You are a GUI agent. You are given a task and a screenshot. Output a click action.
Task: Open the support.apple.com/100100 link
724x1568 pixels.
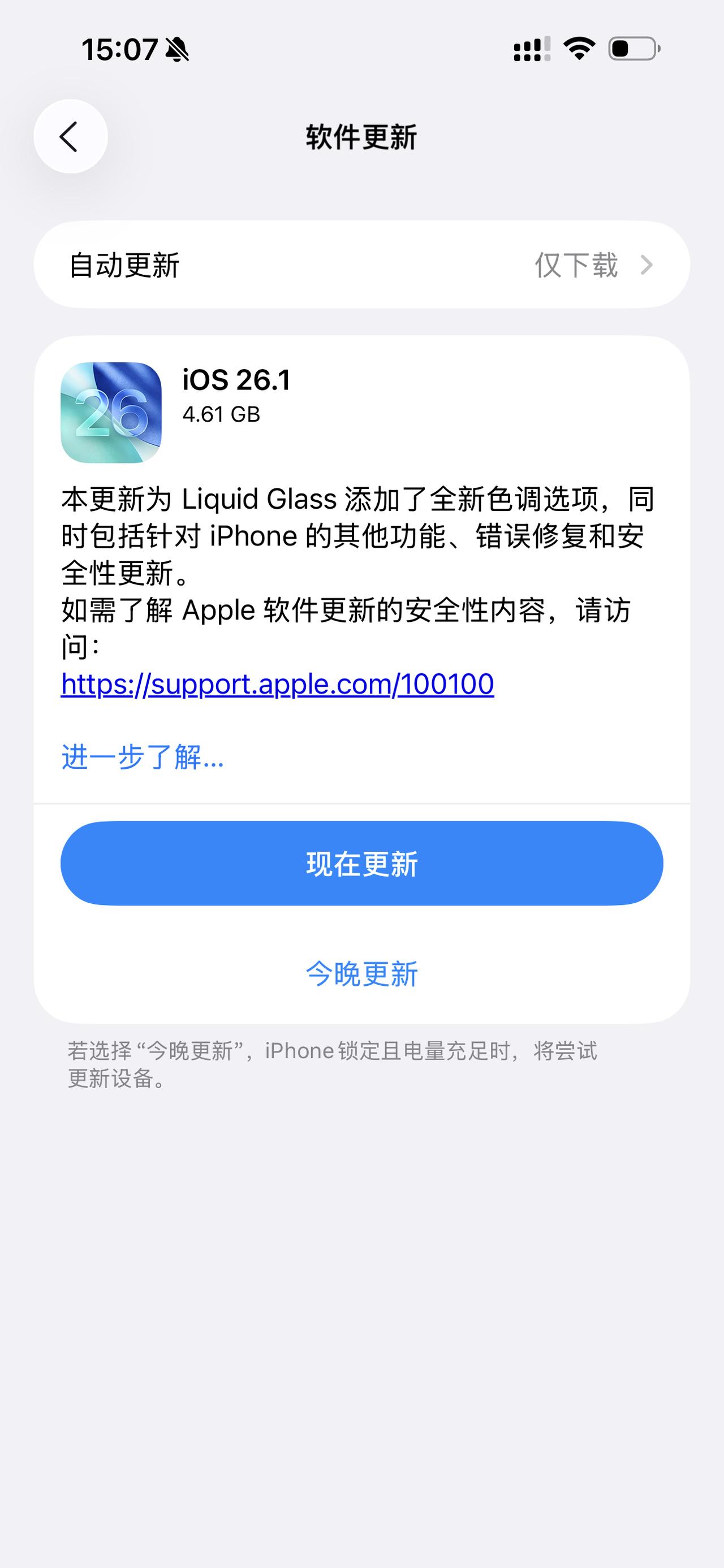[x=278, y=685]
